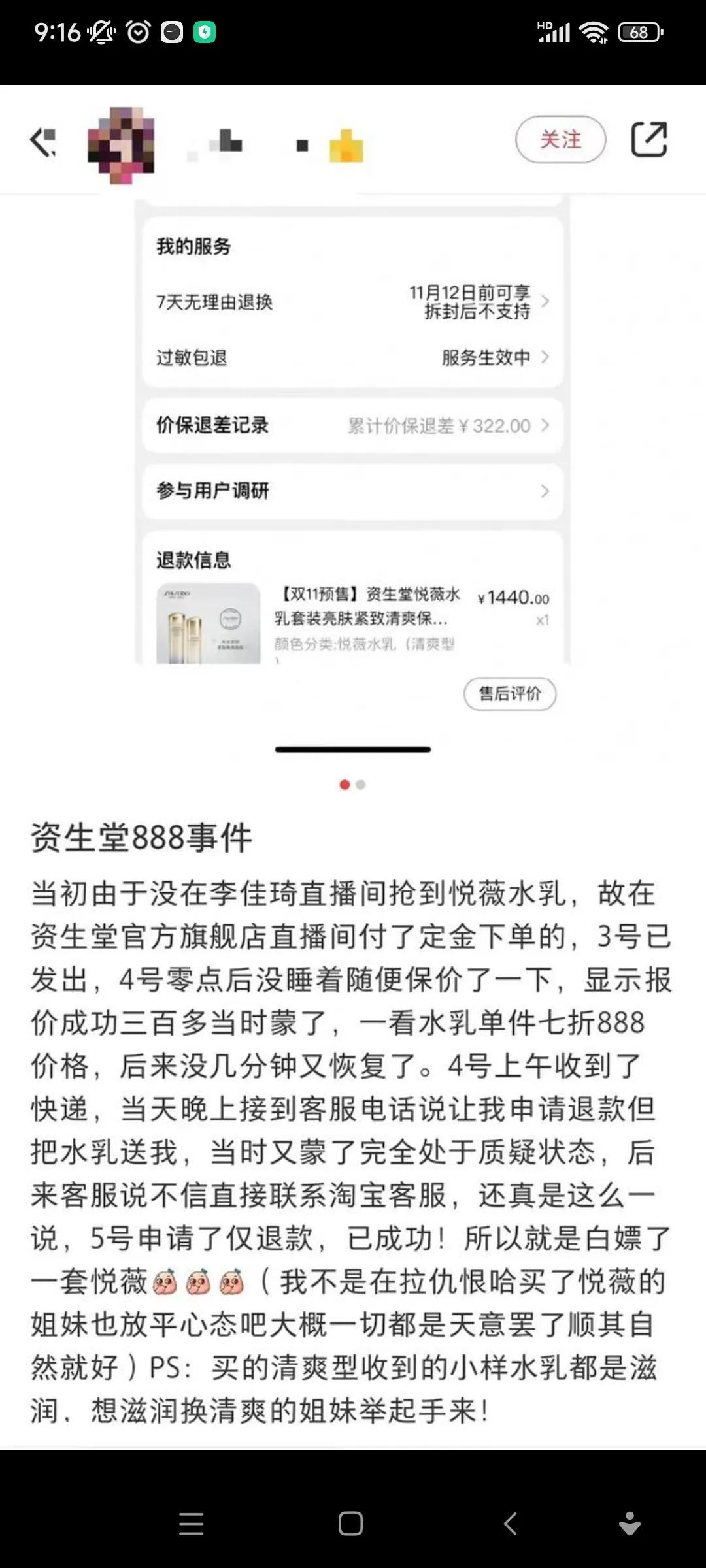Expand the 参与用户调研 survey row

point(353,491)
